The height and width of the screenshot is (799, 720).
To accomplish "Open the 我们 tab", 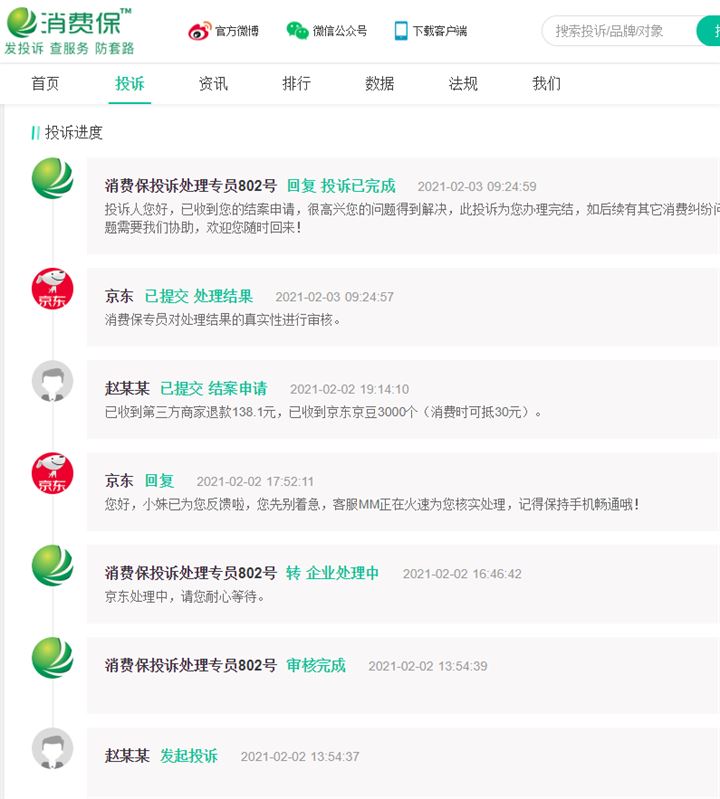I will point(546,84).
